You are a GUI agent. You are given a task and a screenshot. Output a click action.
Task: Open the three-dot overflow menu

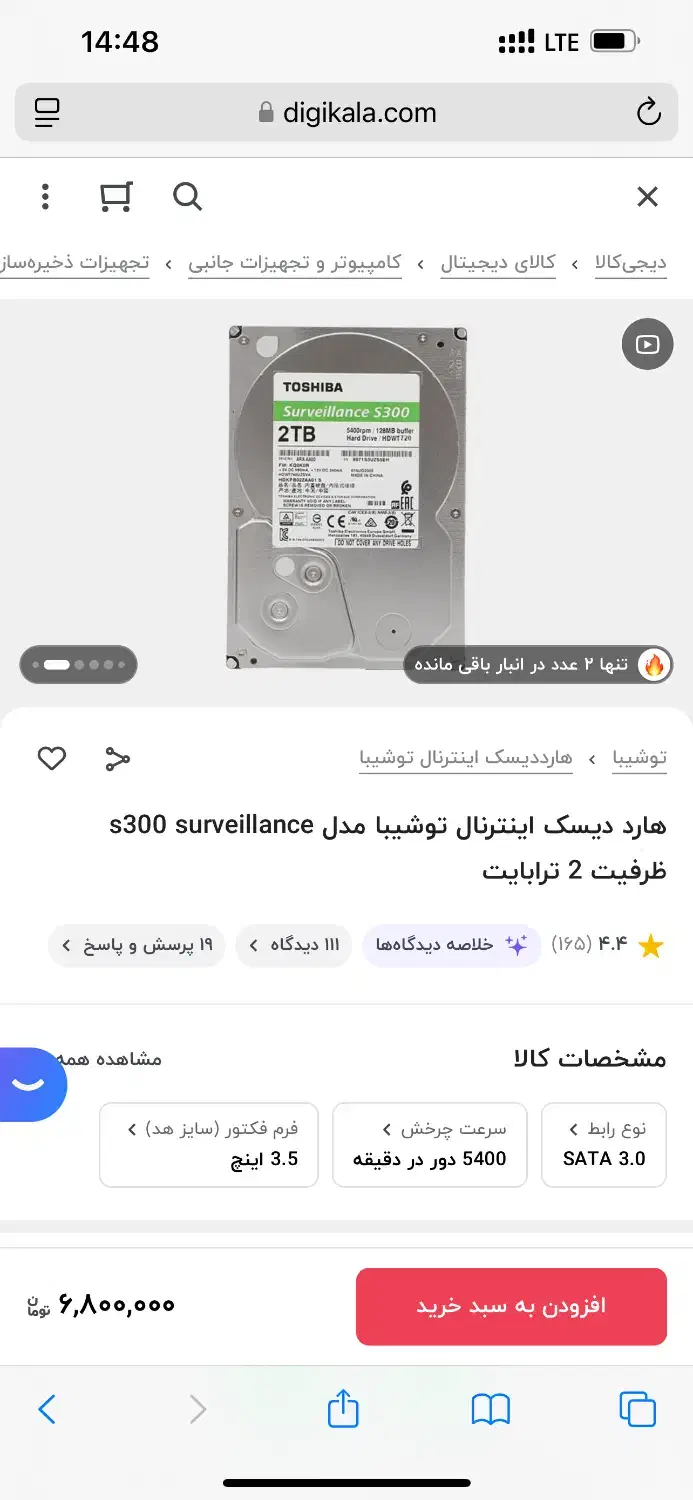point(45,197)
